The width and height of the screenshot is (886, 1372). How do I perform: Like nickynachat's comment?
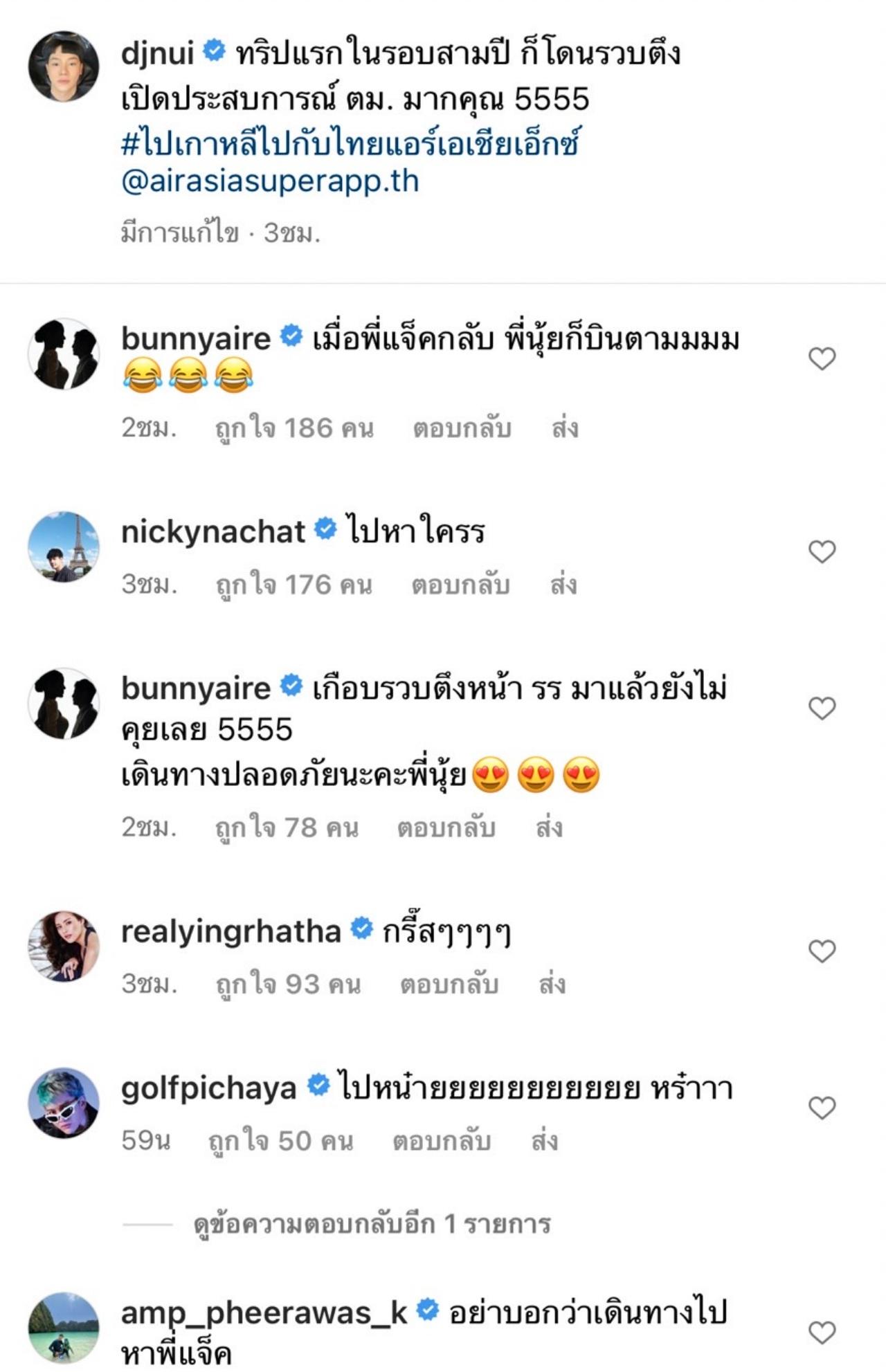click(x=822, y=552)
